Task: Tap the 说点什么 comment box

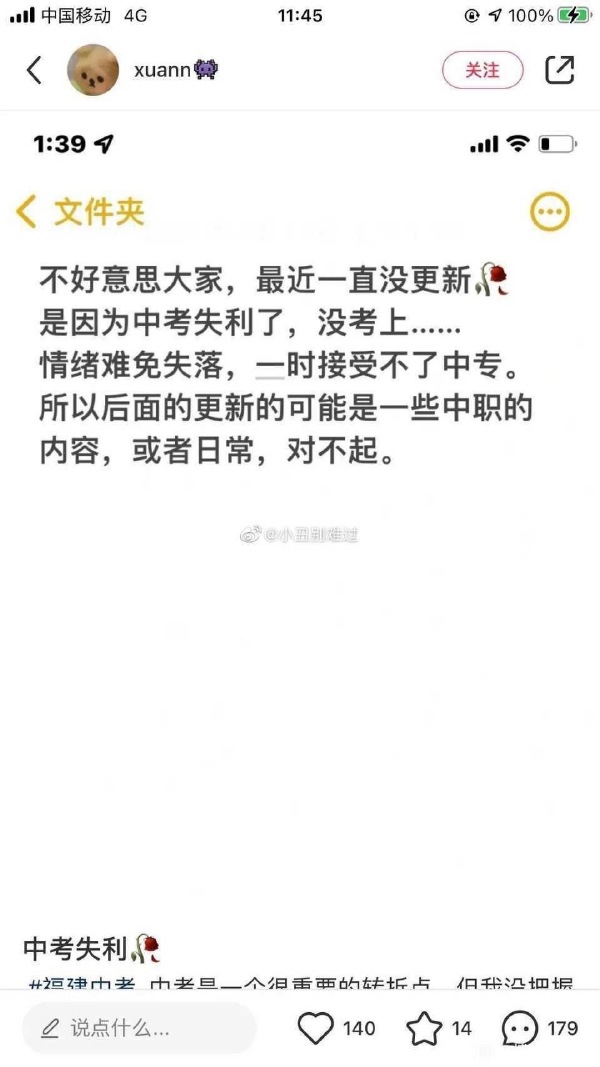Action: [138, 1028]
